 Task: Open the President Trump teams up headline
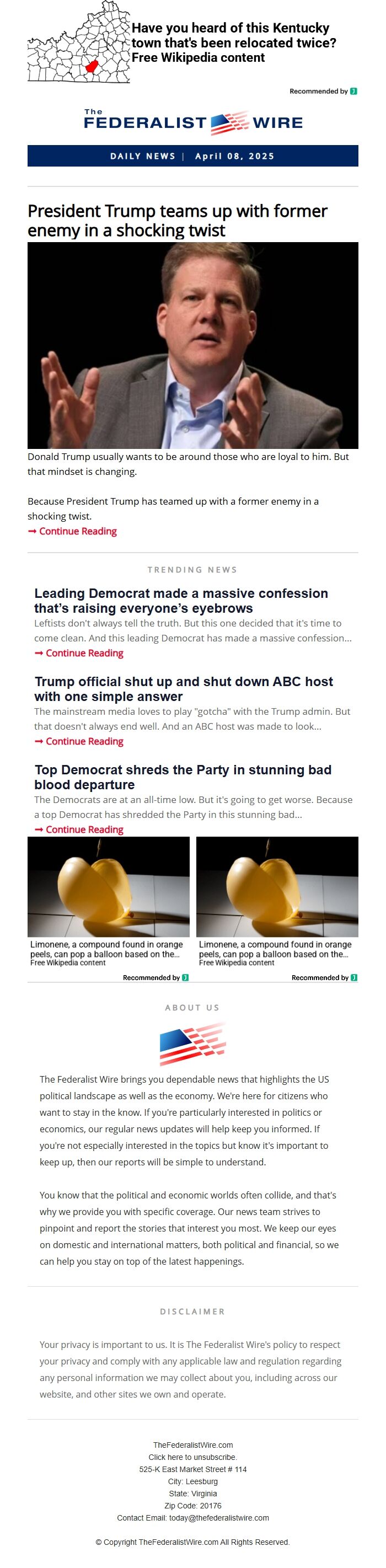tap(176, 221)
